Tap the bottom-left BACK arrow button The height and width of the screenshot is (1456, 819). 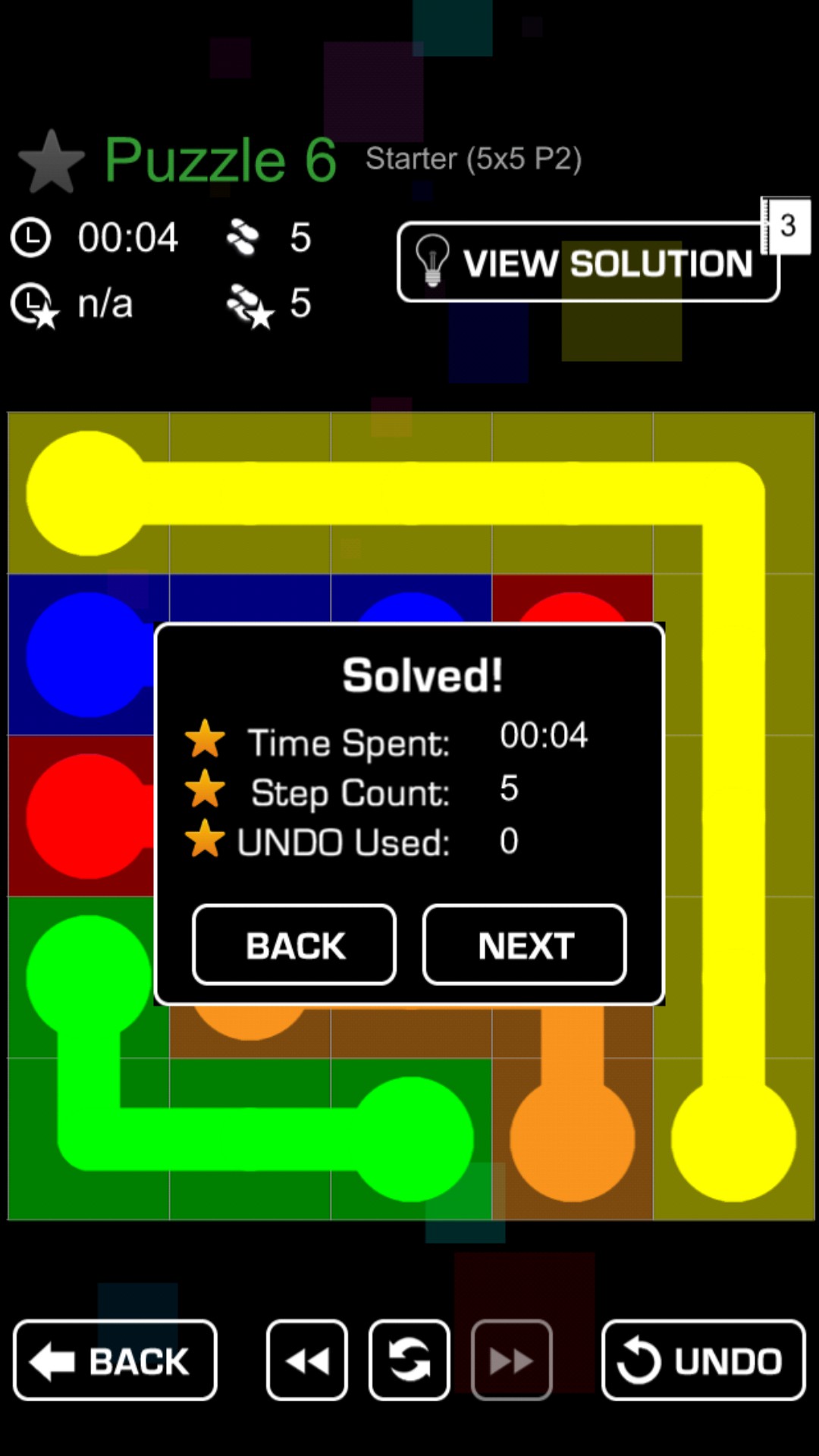(x=115, y=1360)
